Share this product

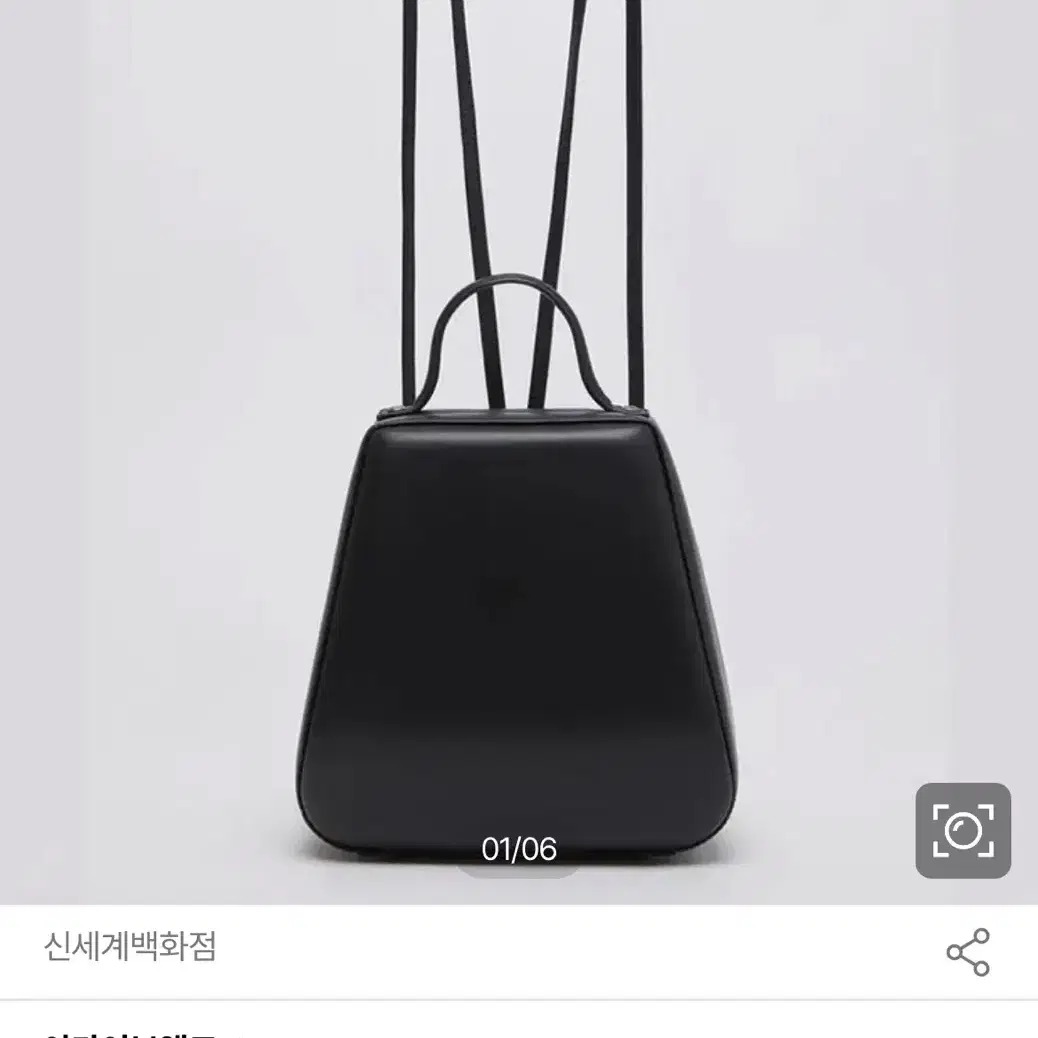point(967,951)
